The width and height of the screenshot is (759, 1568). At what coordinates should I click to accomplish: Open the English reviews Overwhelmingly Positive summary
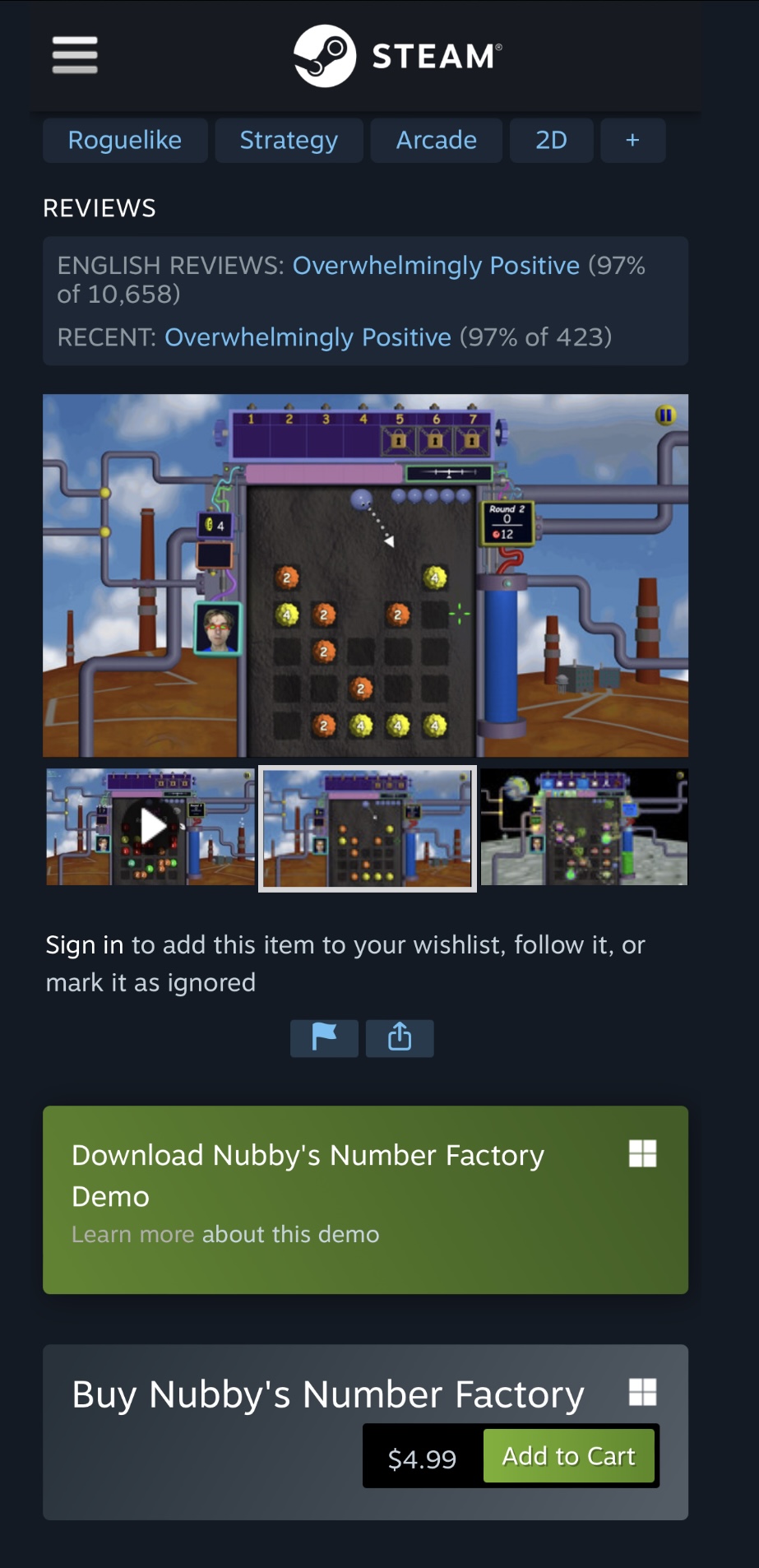click(x=436, y=266)
